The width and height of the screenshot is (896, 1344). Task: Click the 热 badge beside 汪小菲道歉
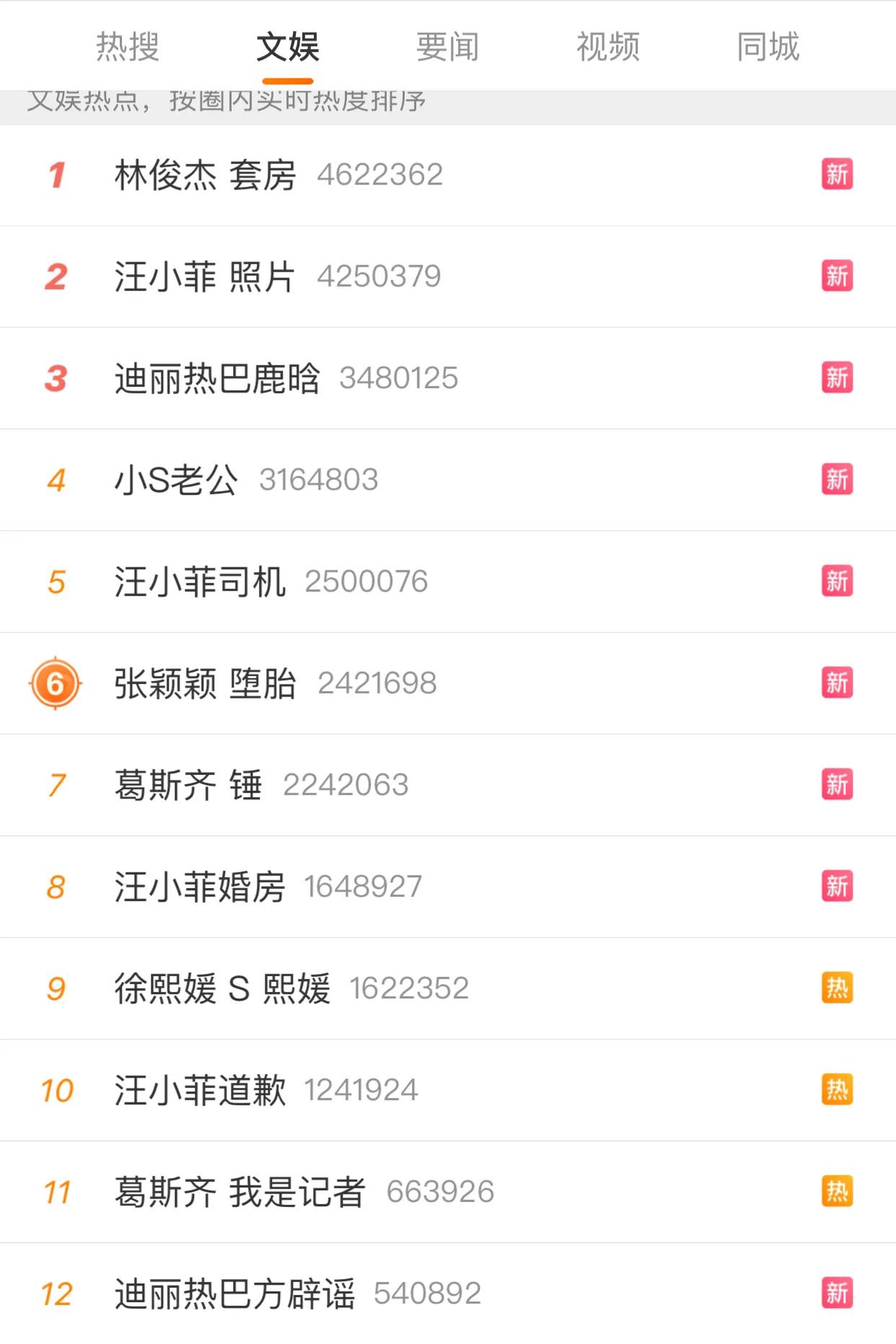pyautogui.click(x=838, y=1091)
